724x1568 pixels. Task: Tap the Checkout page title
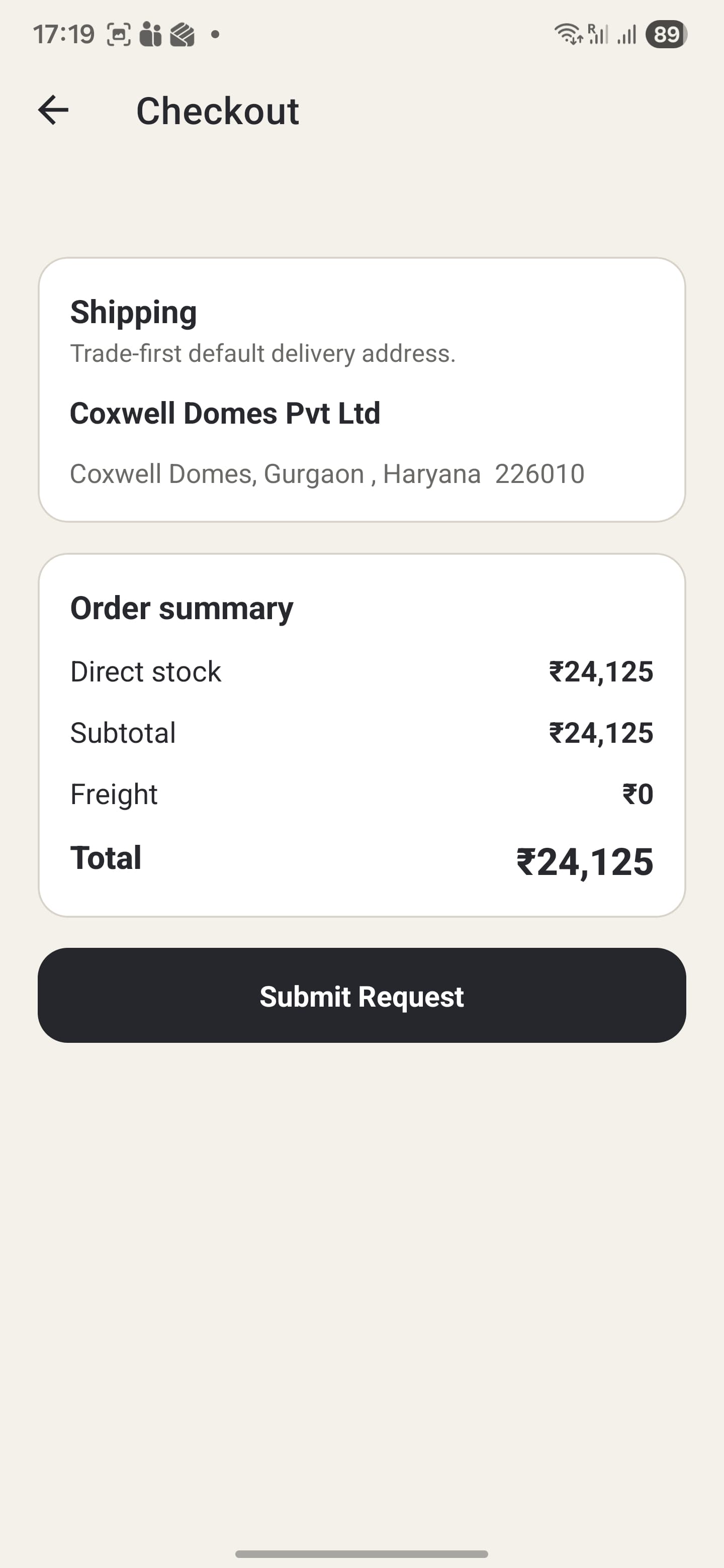point(217,110)
